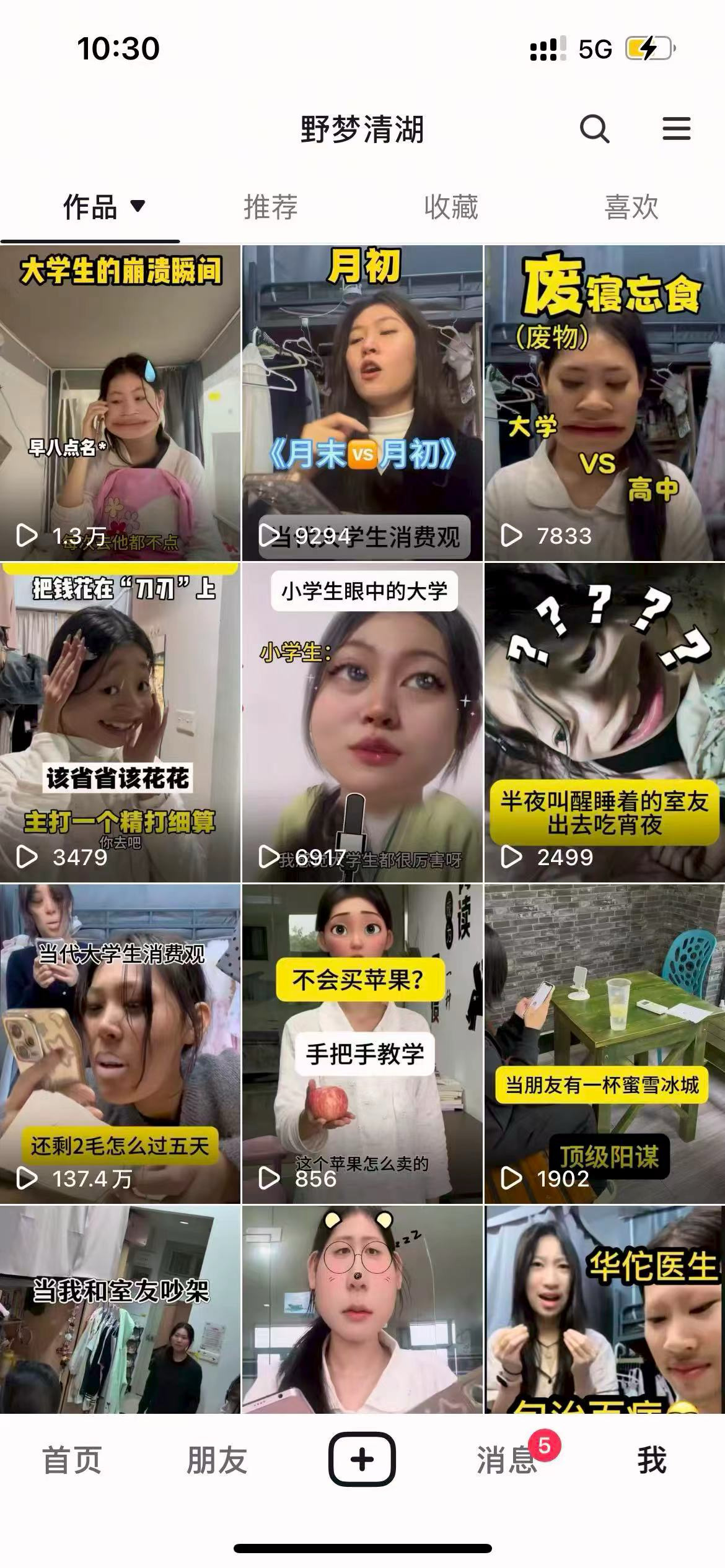Play the 月末vs月初 video

point(362,403)
